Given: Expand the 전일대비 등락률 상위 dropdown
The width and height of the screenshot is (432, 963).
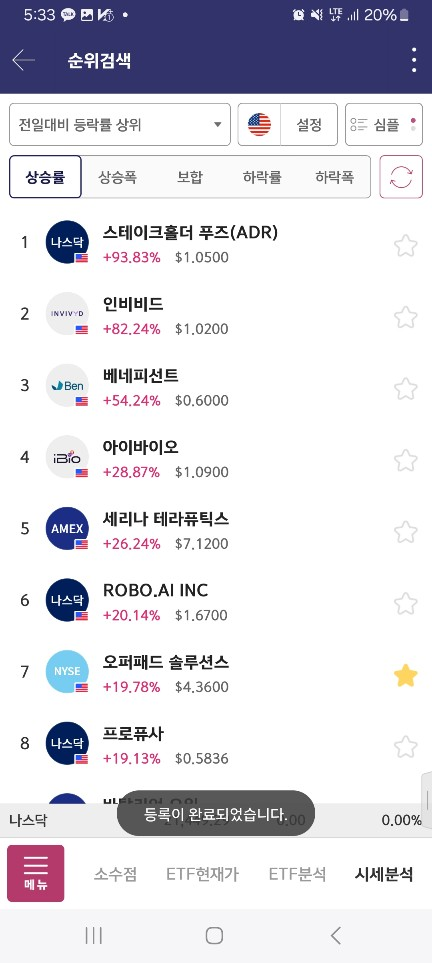Looking at the screenshot, I should pos(120,125).
